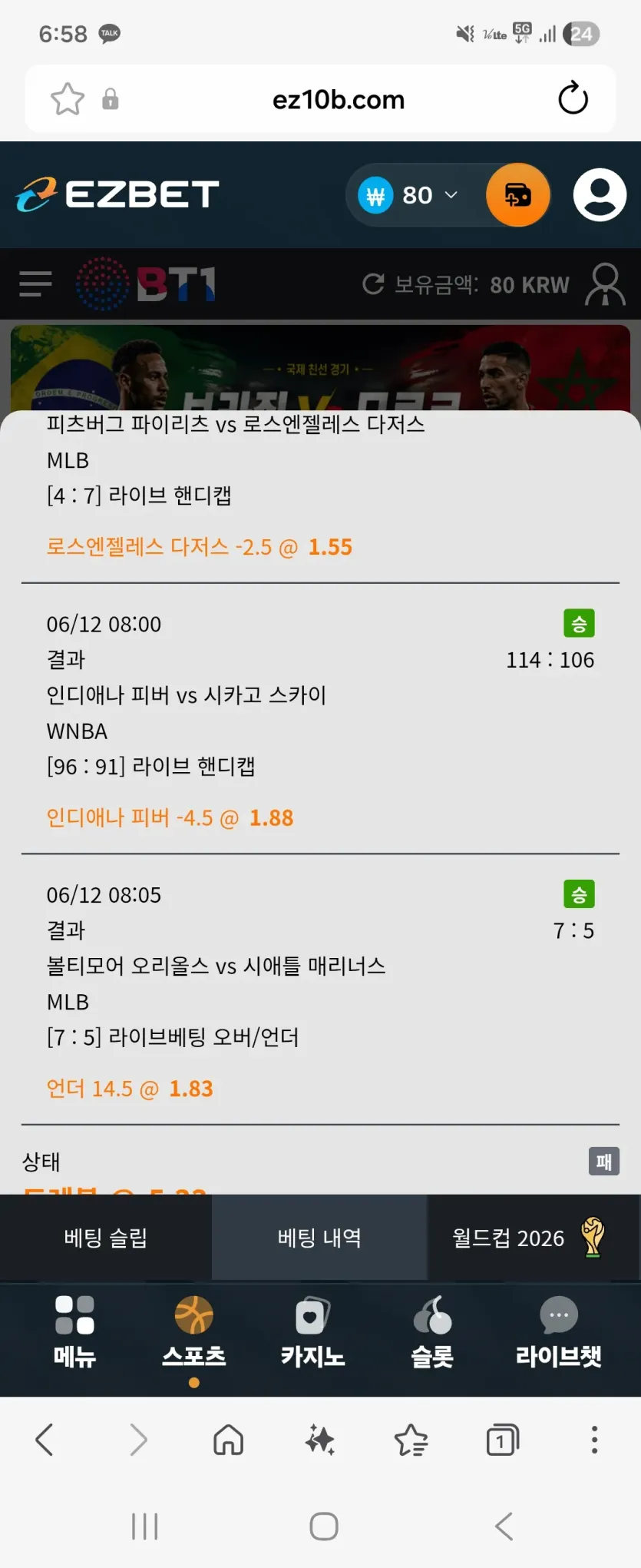Bookmark this page with the star icon
641x1568 pixels.
67,99
